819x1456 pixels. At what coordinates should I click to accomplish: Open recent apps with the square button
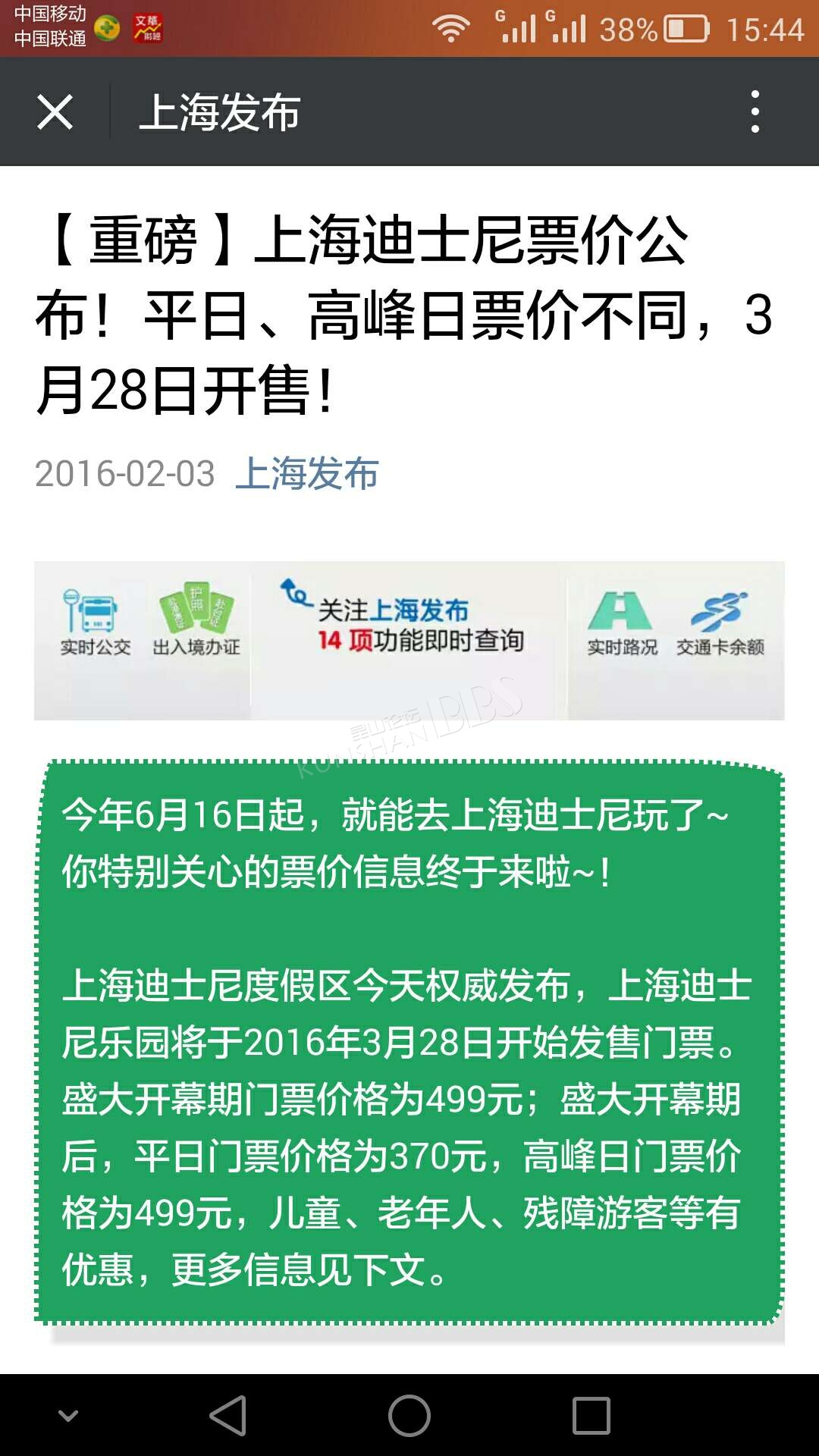[x=591, y=1415]
